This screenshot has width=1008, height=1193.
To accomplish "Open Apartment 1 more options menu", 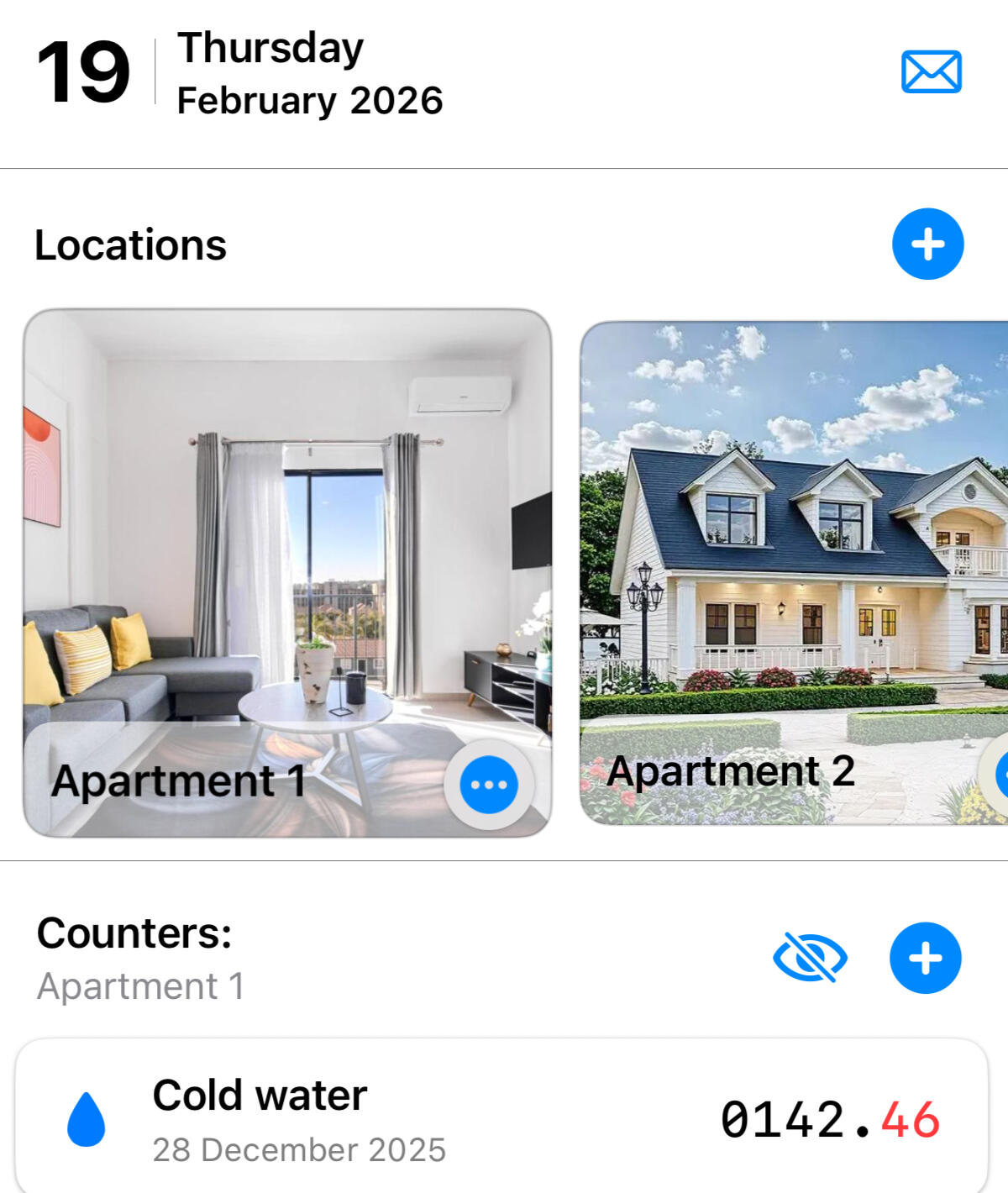I will pyautogui.click(x=489, y=785).
